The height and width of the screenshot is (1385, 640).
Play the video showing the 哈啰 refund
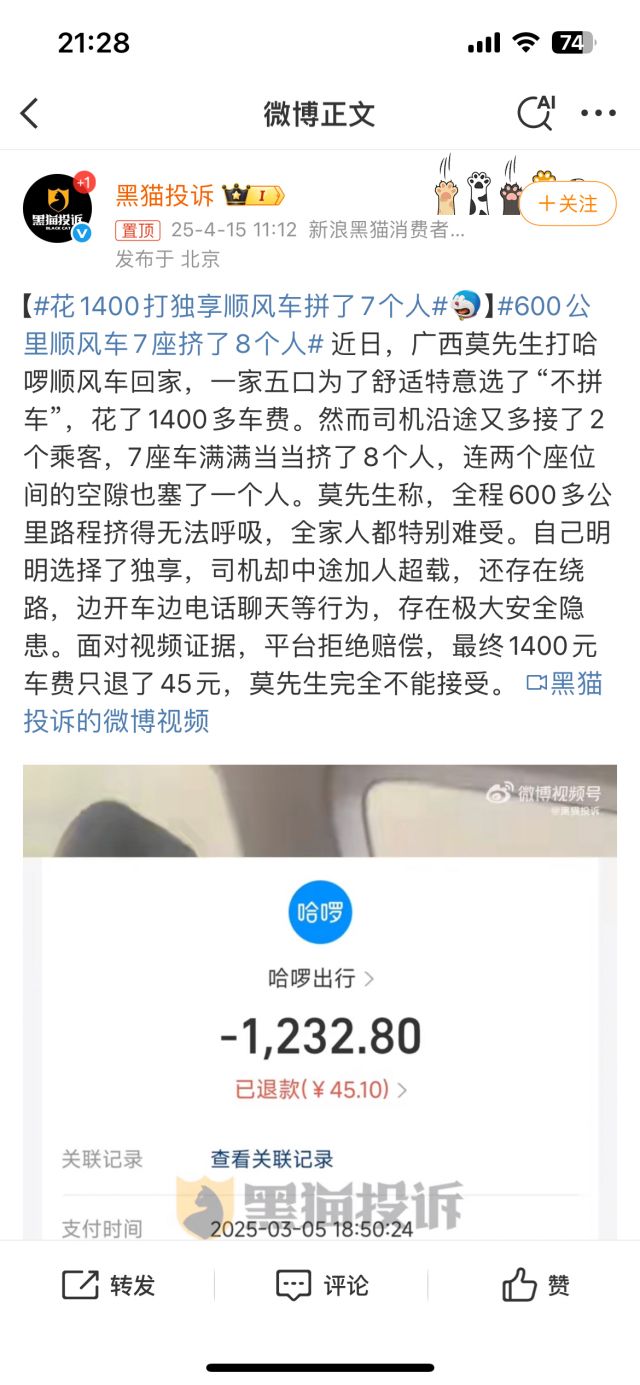click(320, 1000)
